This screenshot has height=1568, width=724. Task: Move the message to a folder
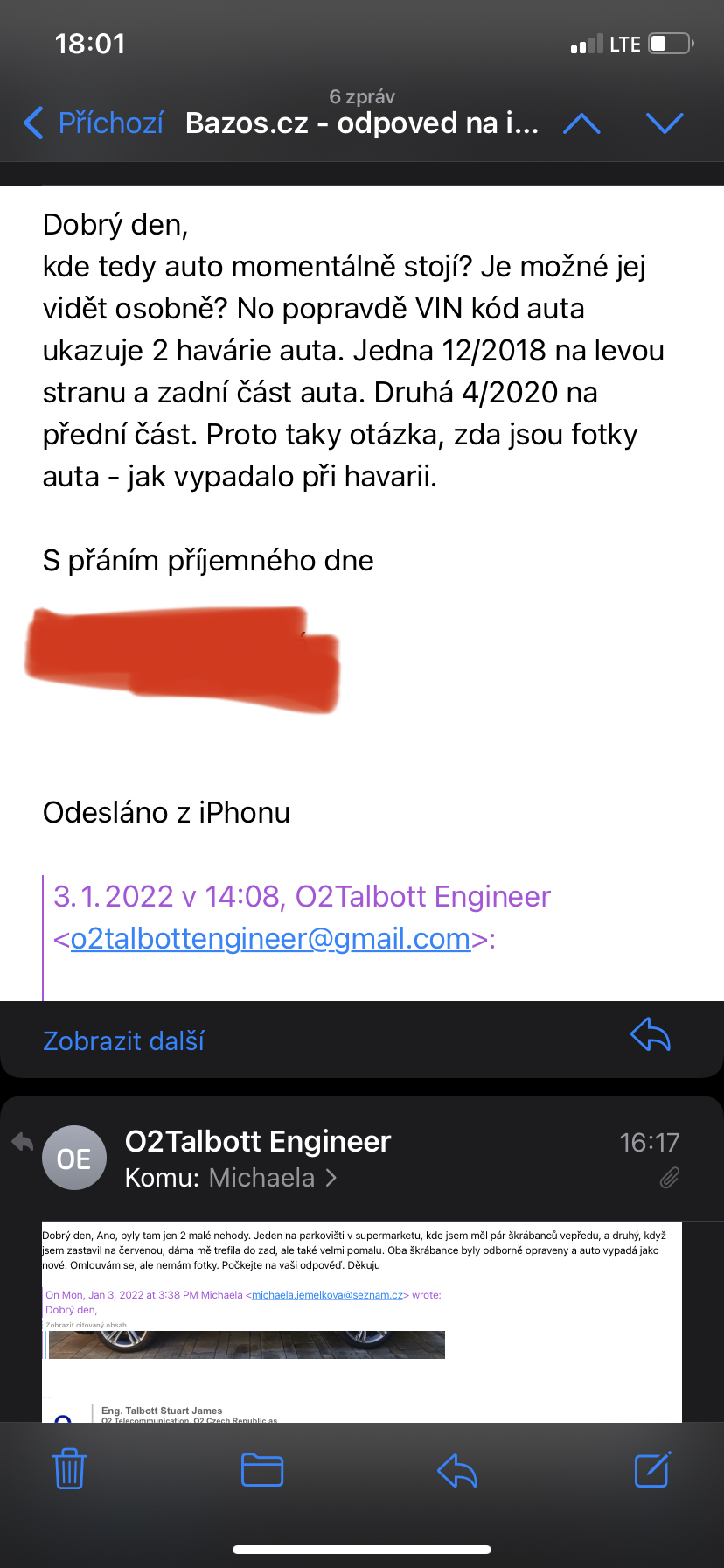tap(261, 1469)
